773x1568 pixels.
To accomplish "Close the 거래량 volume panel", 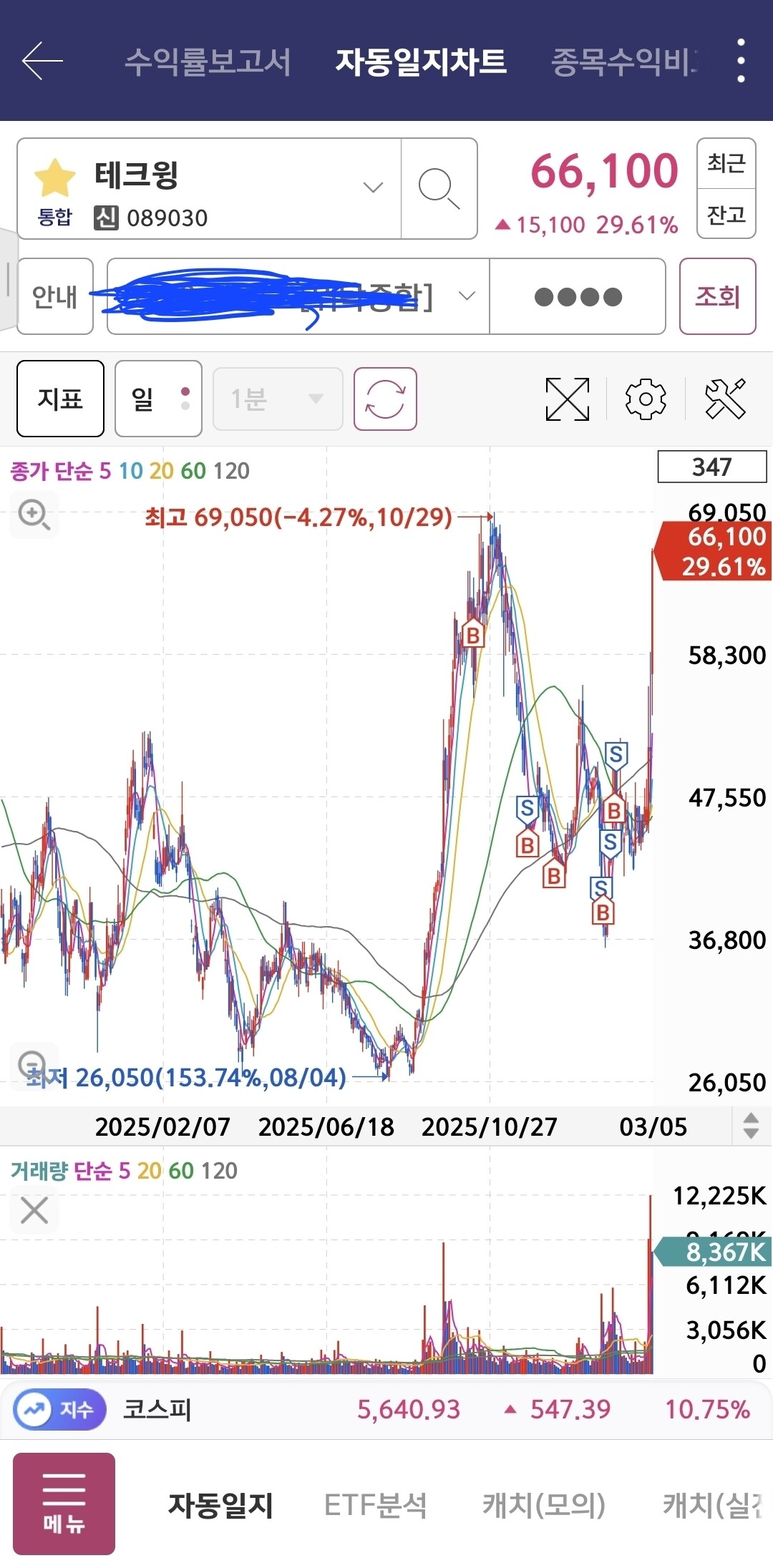I will (x=34, y=1211).
